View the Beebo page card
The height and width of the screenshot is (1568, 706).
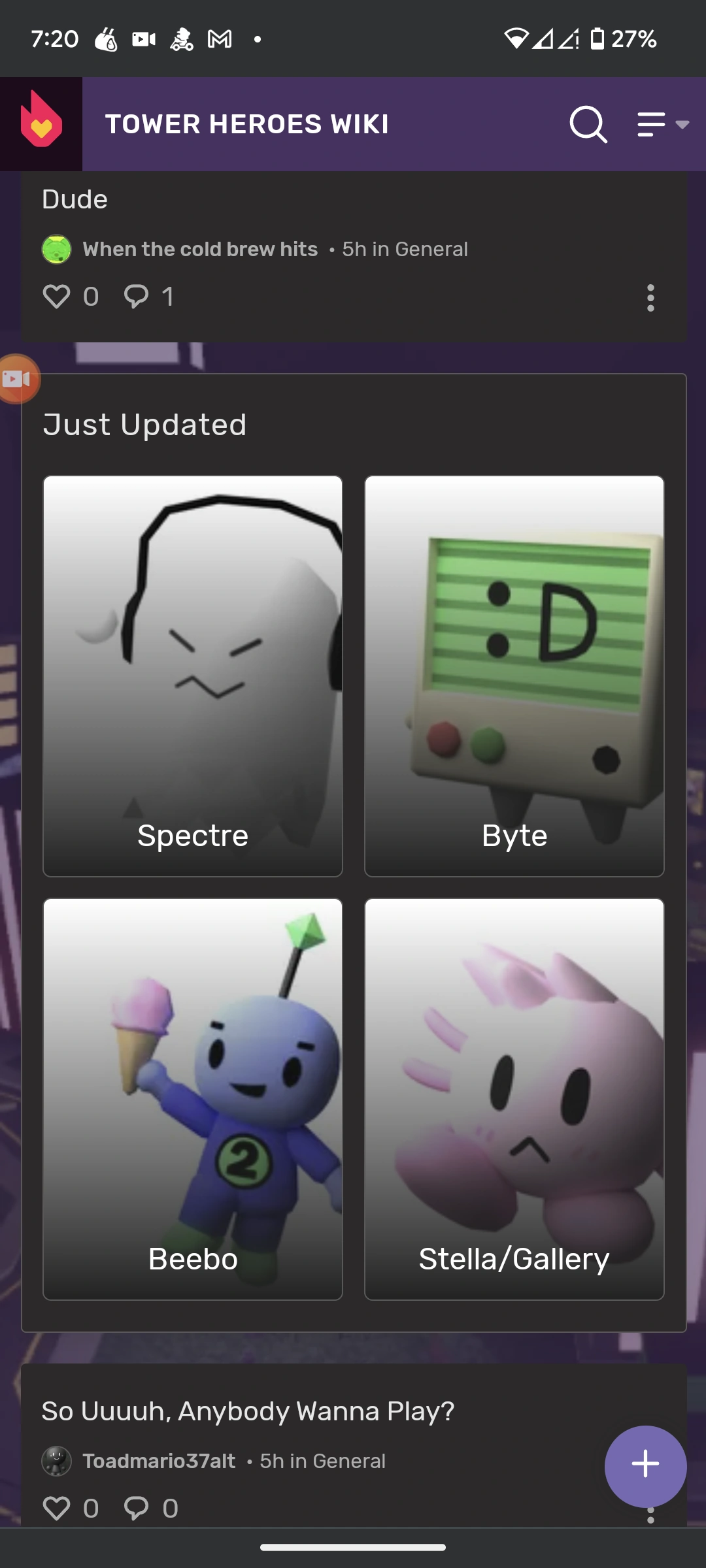click(x=193, y=1099)
